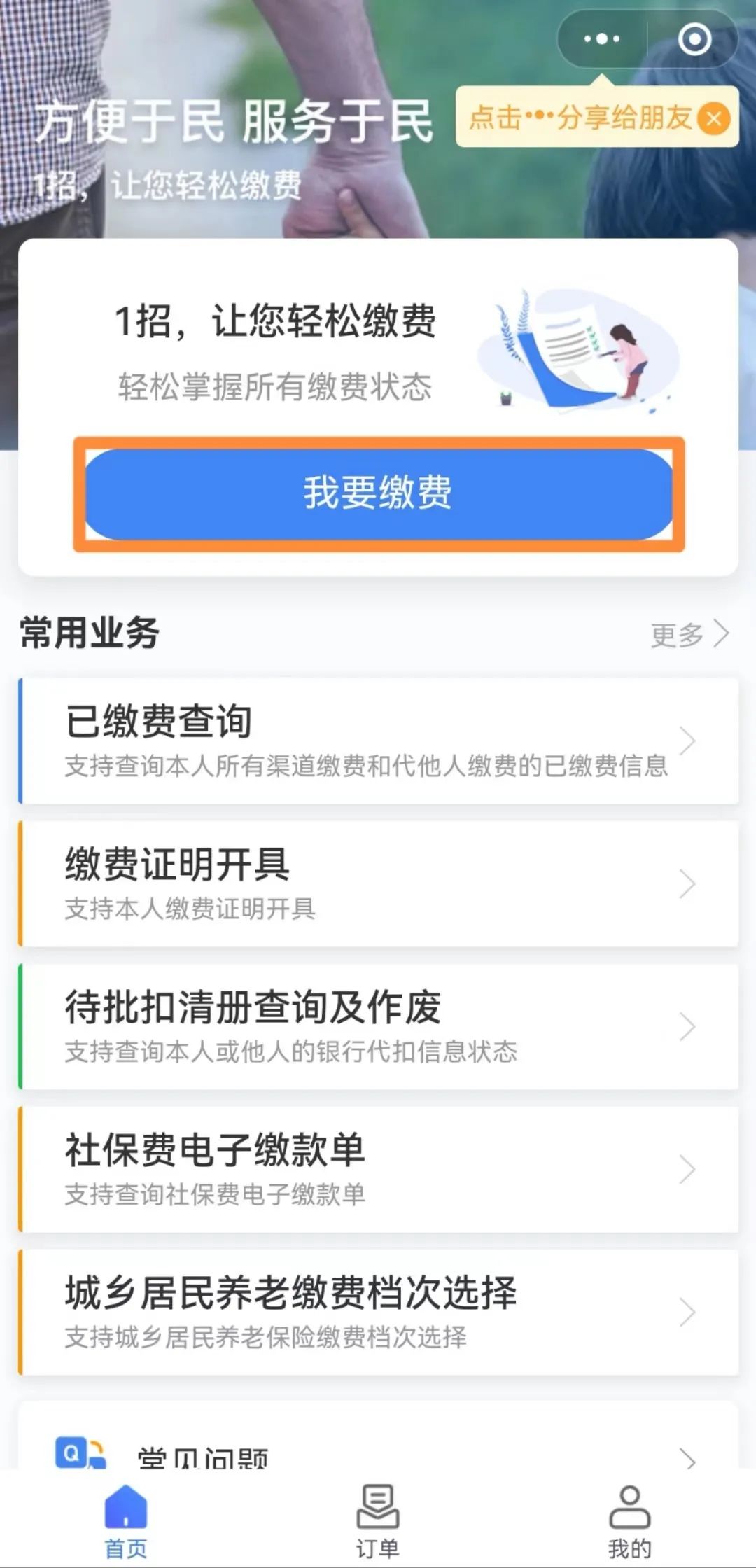This screenshot has height=1568, width=756.
Task: Open the mini program three-dot menu
Action: 602,39
